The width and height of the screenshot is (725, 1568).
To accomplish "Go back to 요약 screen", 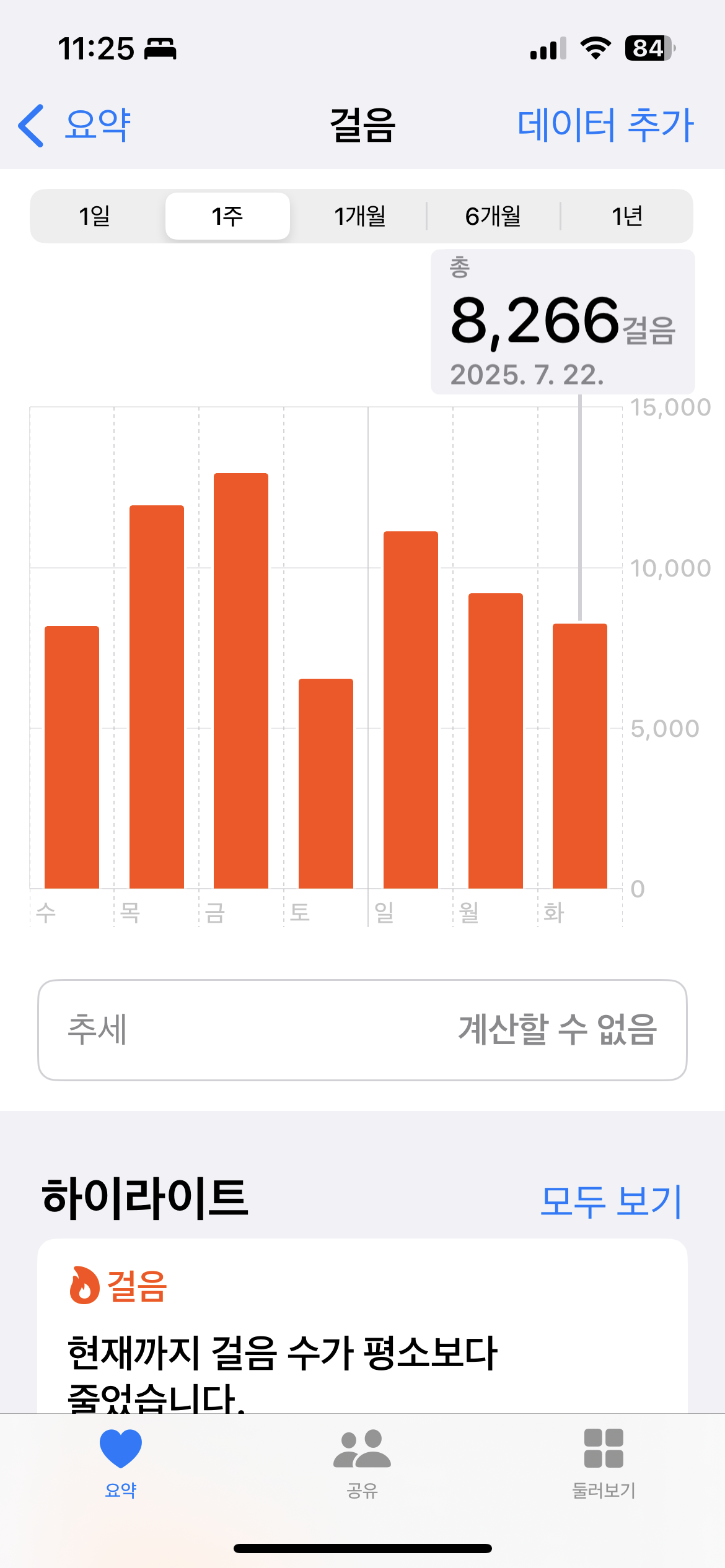I will tap(74, 125).
